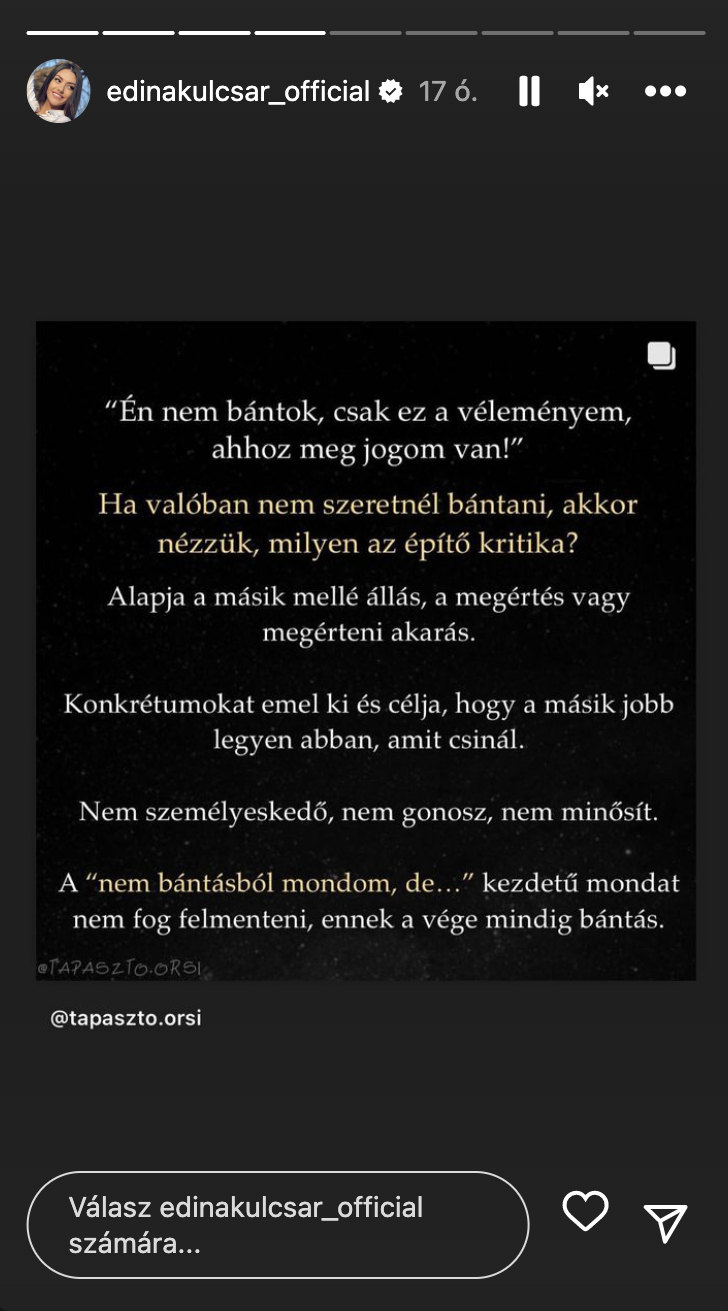Image resolution: width=728 pixels, height=1311 pixels.
Task: Unmute the story sound
Action: [x=593, y=92]
